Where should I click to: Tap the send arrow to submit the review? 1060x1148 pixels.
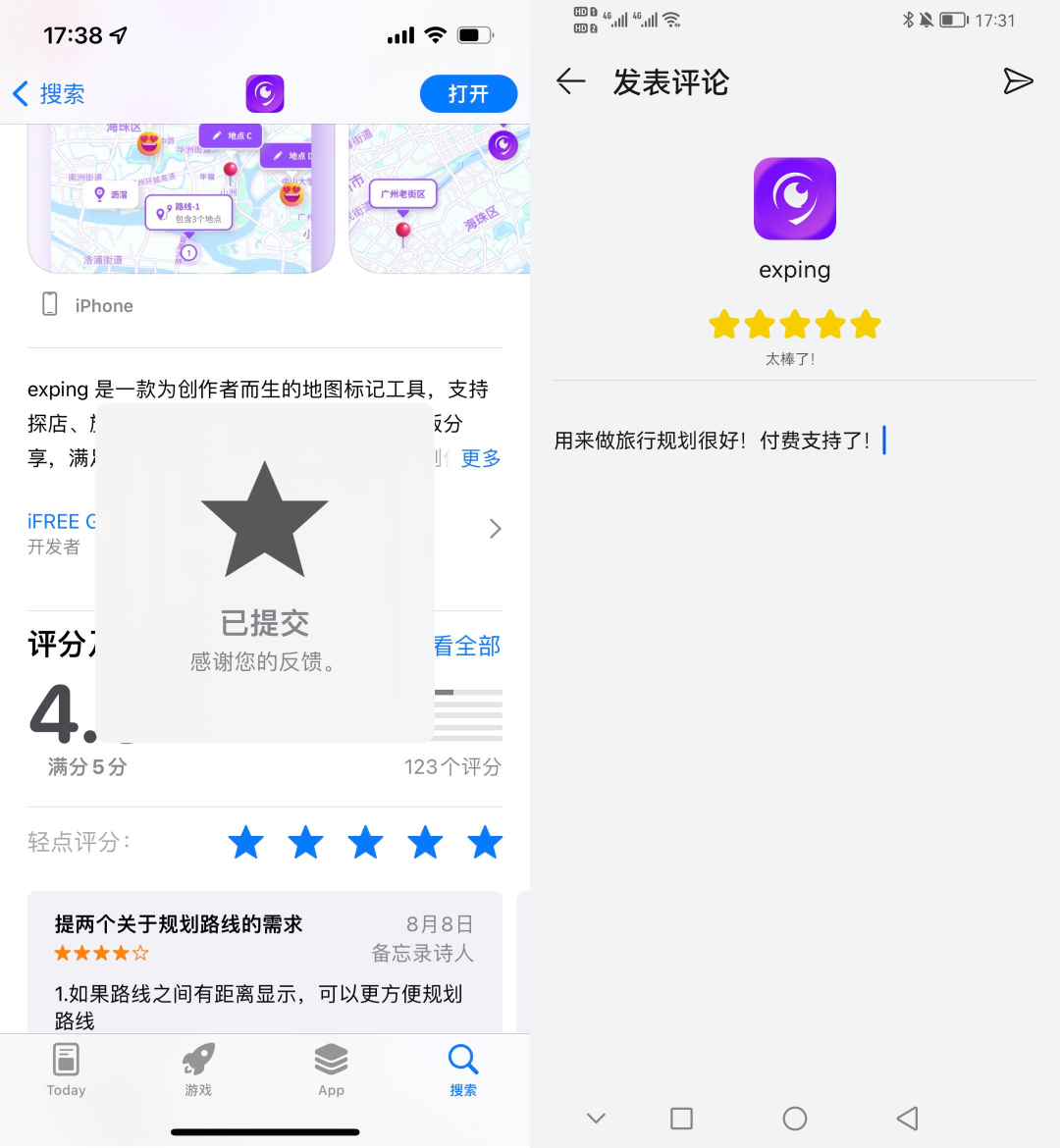[x=1018, y=81]
